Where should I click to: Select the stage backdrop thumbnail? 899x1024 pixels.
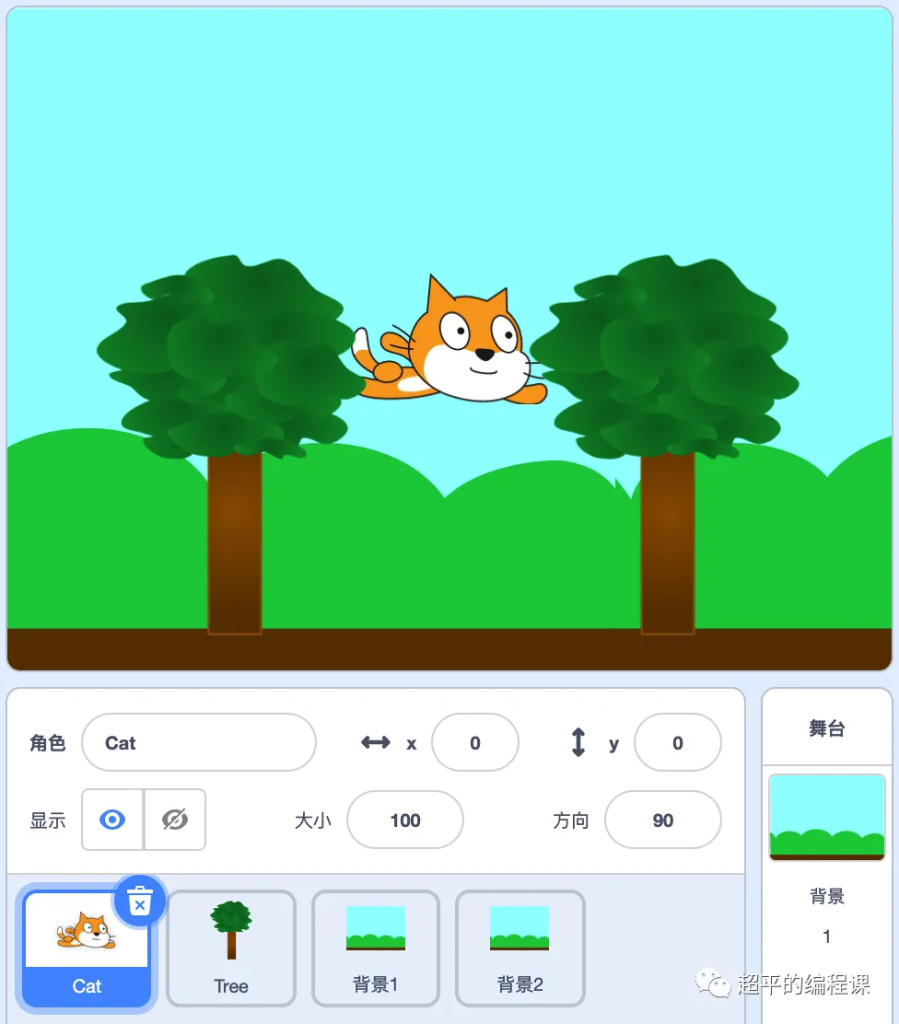coord(826,817)
